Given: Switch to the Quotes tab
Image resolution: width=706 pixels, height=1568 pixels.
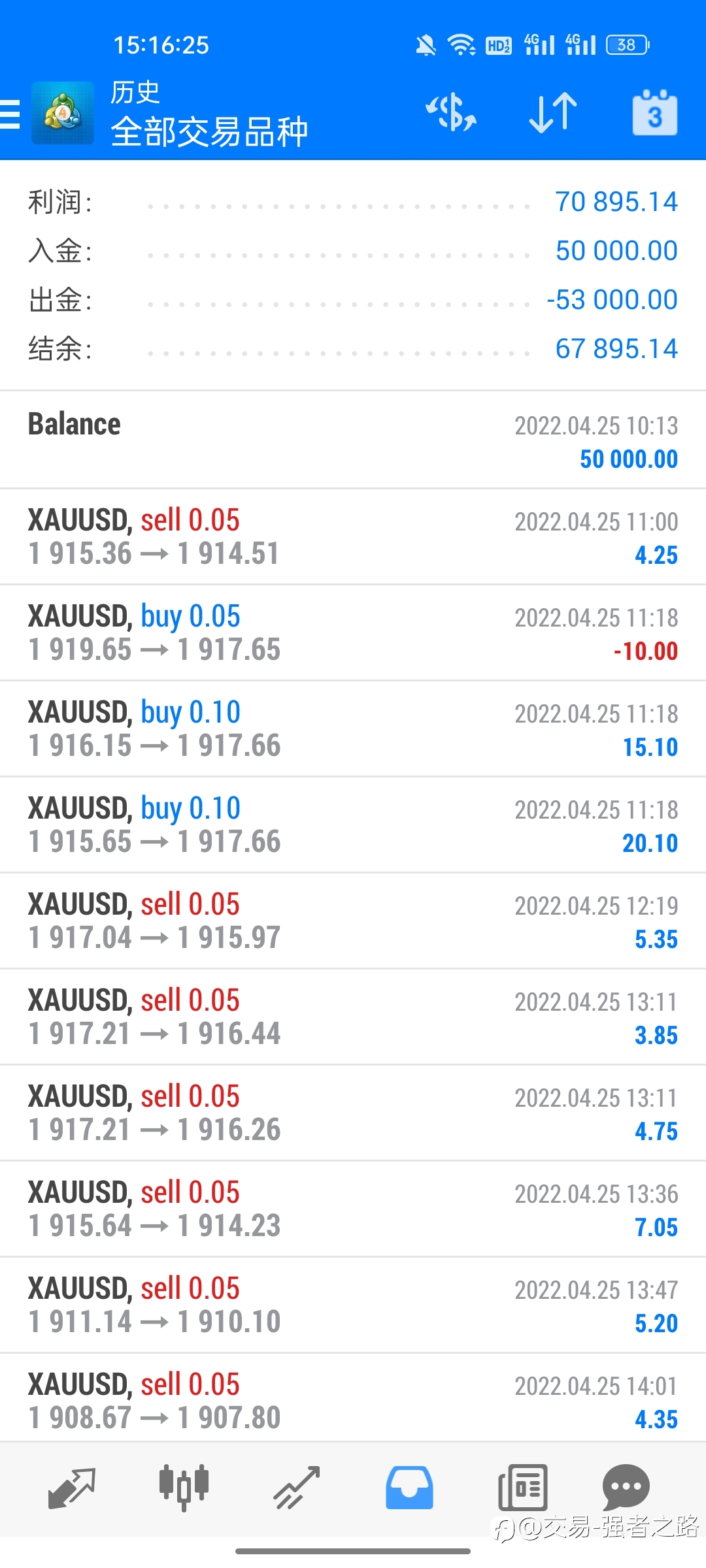Looking at the screenshot, I should pyautogui.click(x=72, y=1488).
